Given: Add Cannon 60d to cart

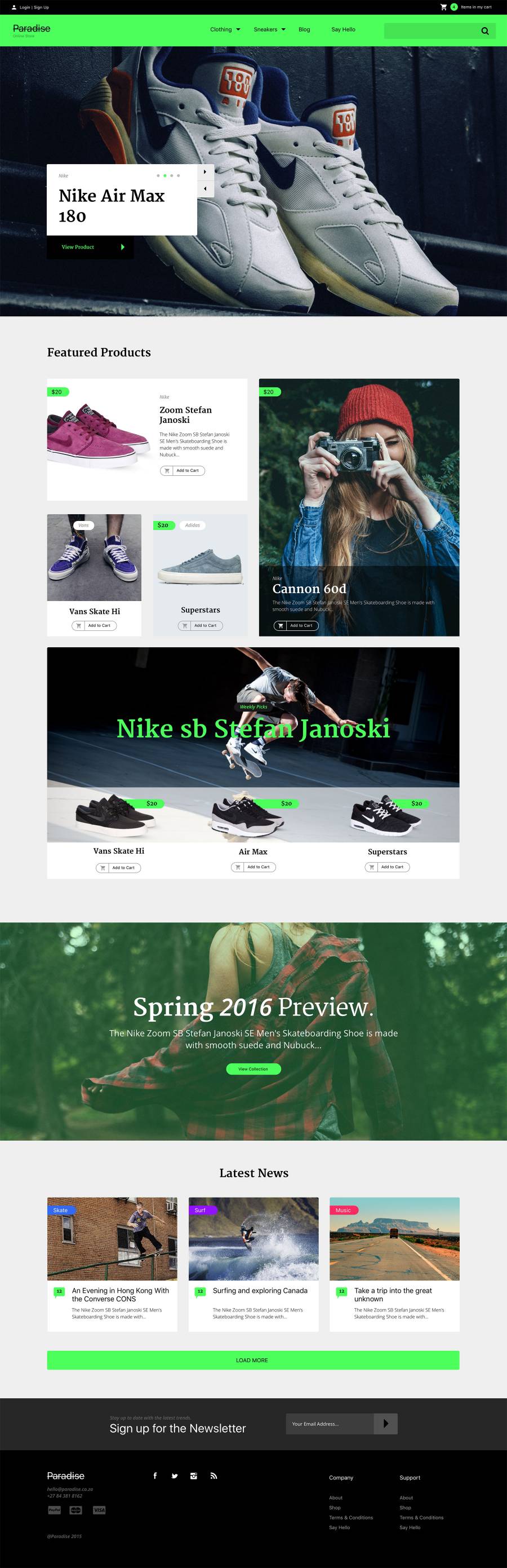Looking at the screenshot, I should click(296, 625).
